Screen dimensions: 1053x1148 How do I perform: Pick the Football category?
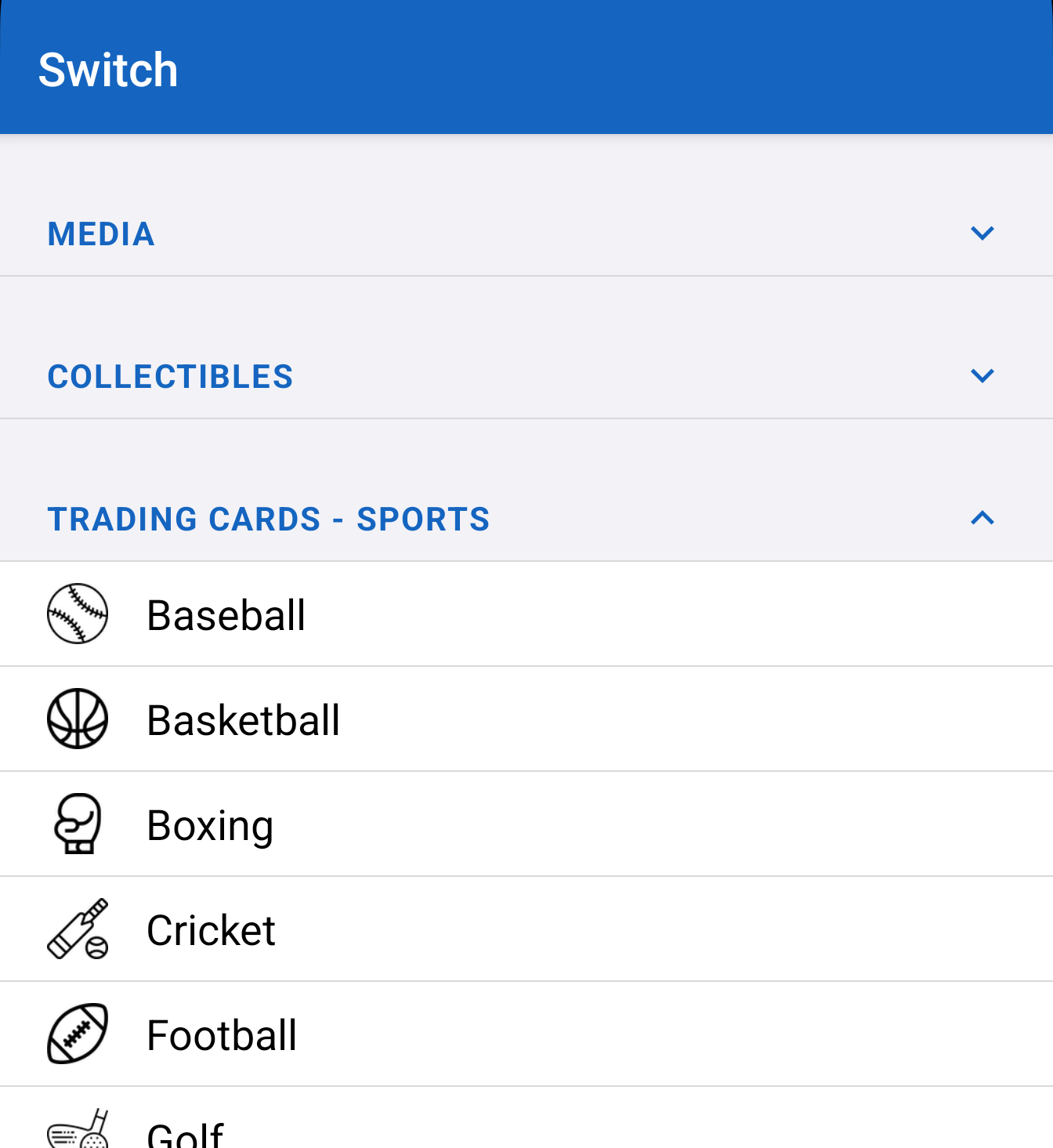pos(222,1034)
